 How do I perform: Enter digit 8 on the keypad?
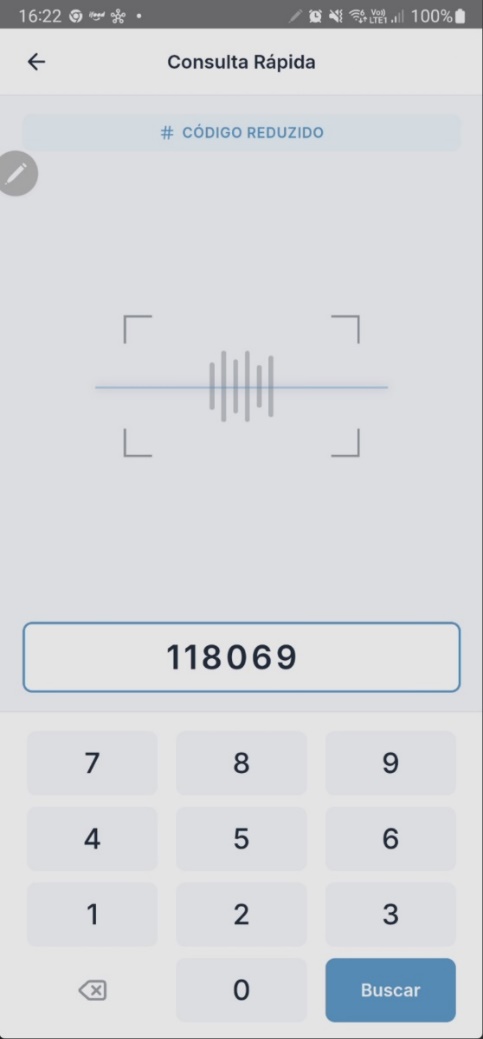241,763
